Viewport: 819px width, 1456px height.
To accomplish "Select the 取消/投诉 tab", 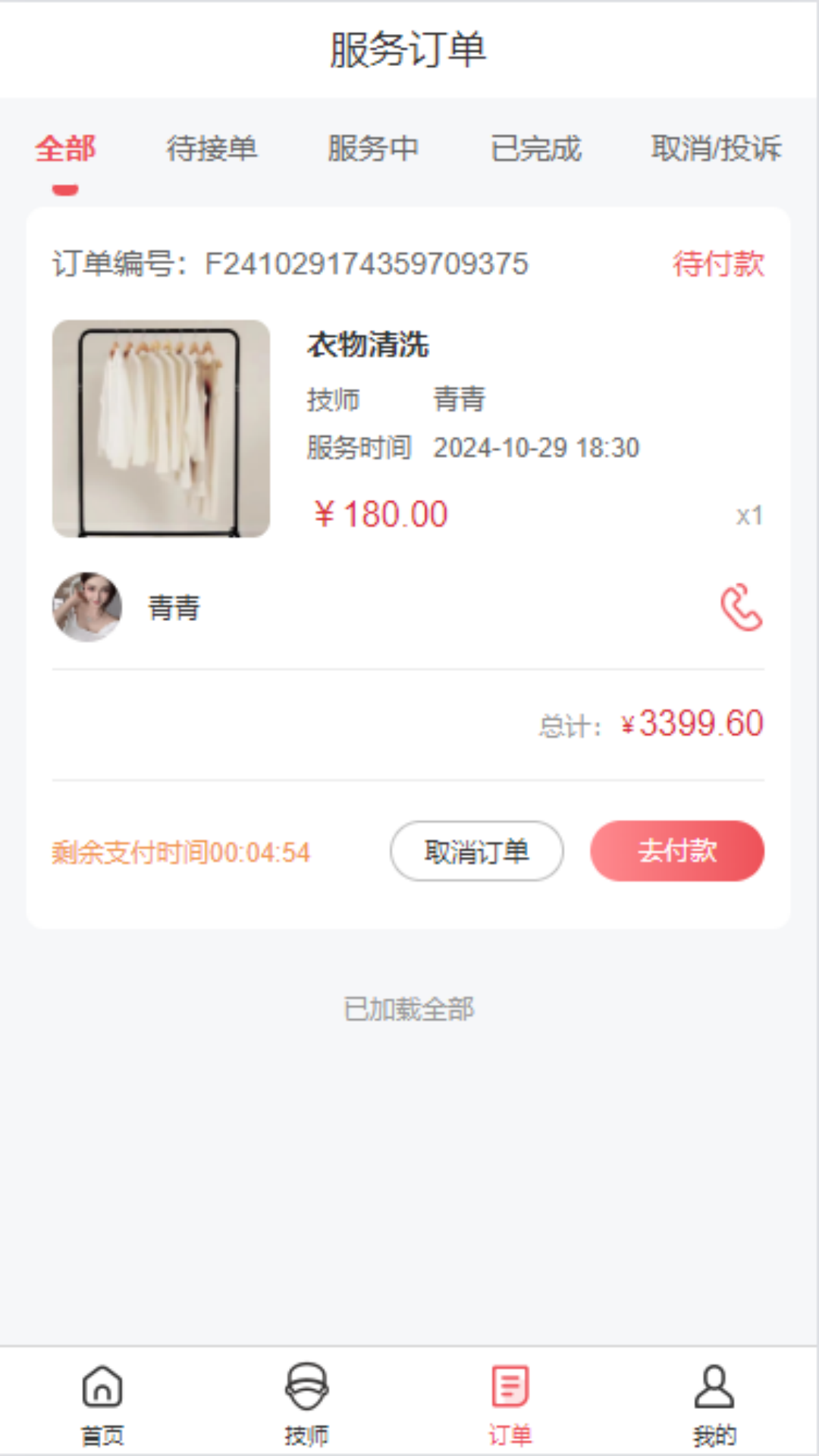I will coord(717,149).
